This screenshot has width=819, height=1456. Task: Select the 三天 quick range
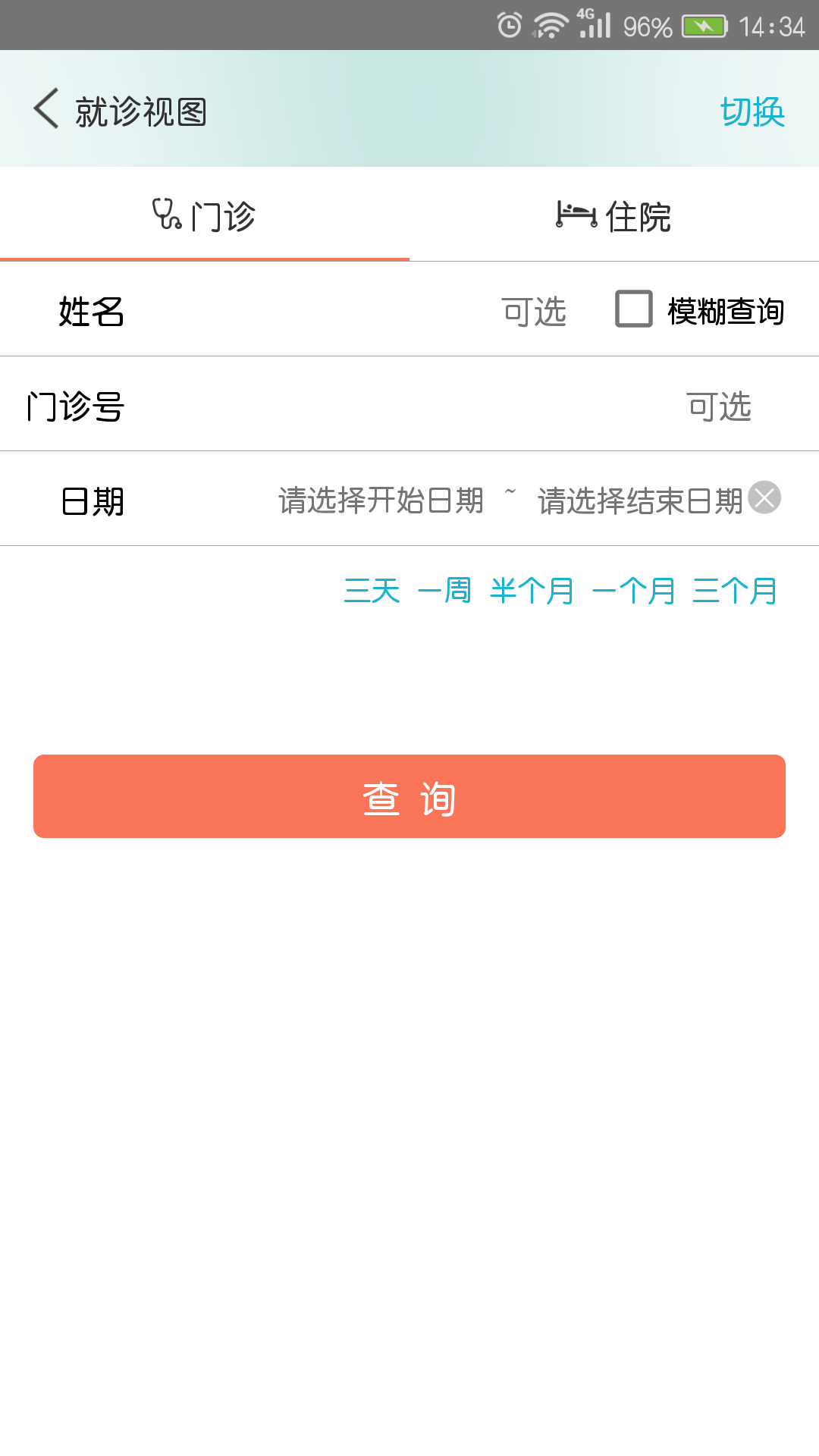[x=372, y=591]
